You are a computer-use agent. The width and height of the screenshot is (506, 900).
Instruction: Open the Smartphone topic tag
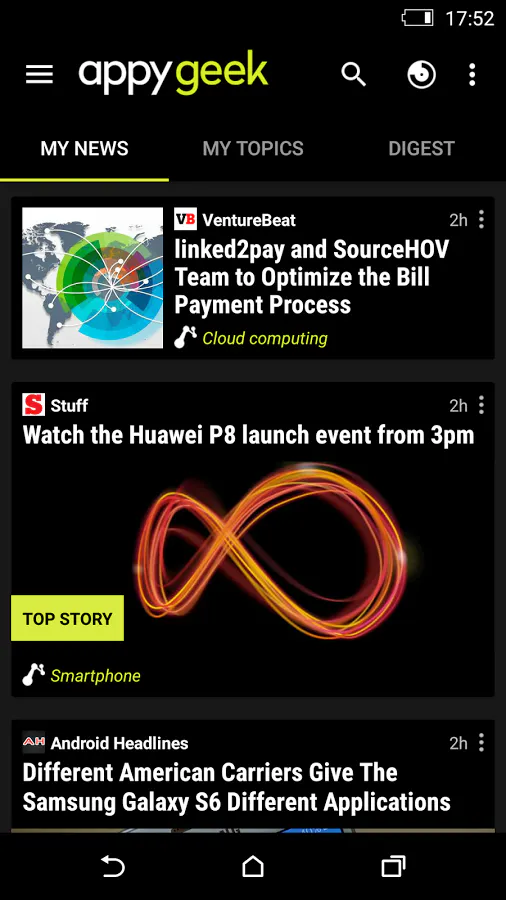coord(95,676)
